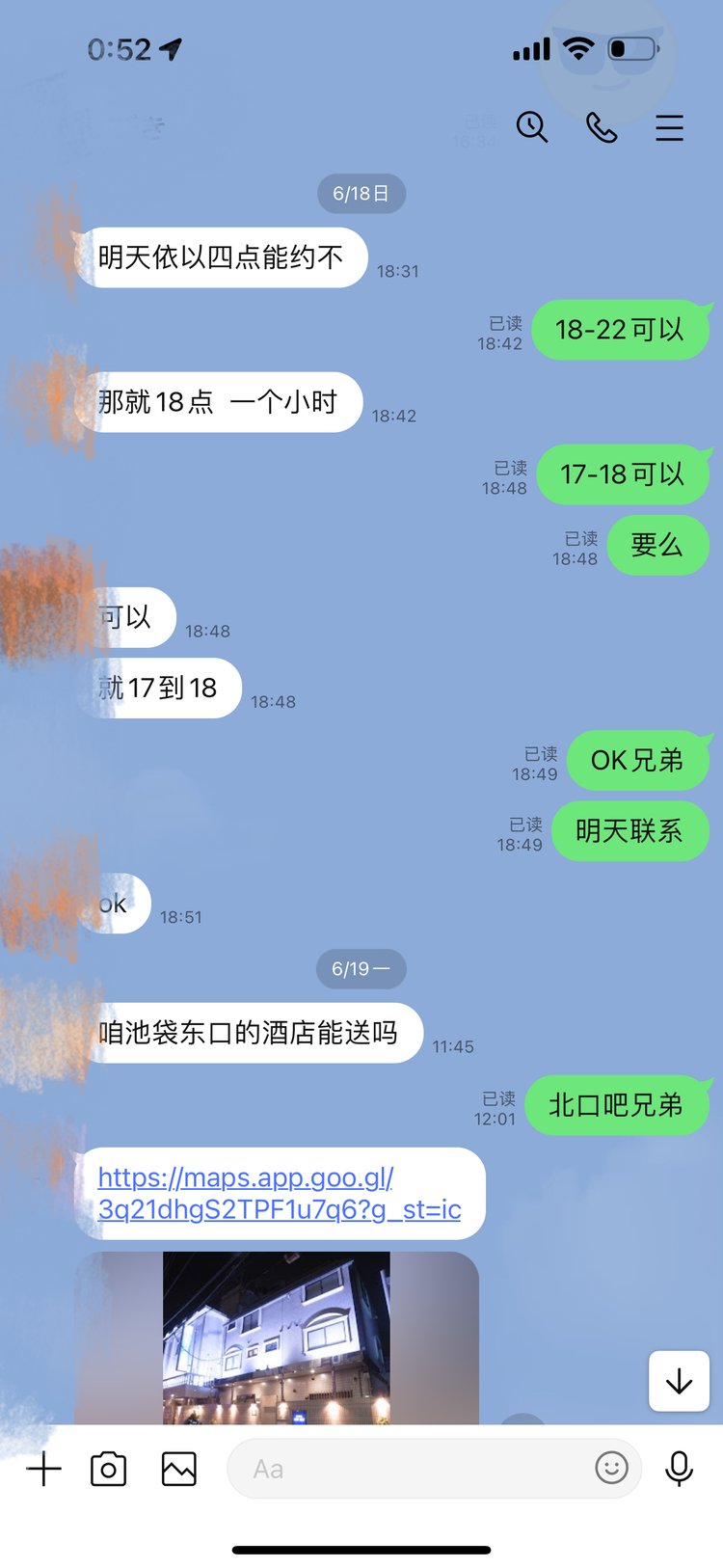Pick a photo from gallery
Viewport: 723px width, 1568px height.
(179, 1469)
